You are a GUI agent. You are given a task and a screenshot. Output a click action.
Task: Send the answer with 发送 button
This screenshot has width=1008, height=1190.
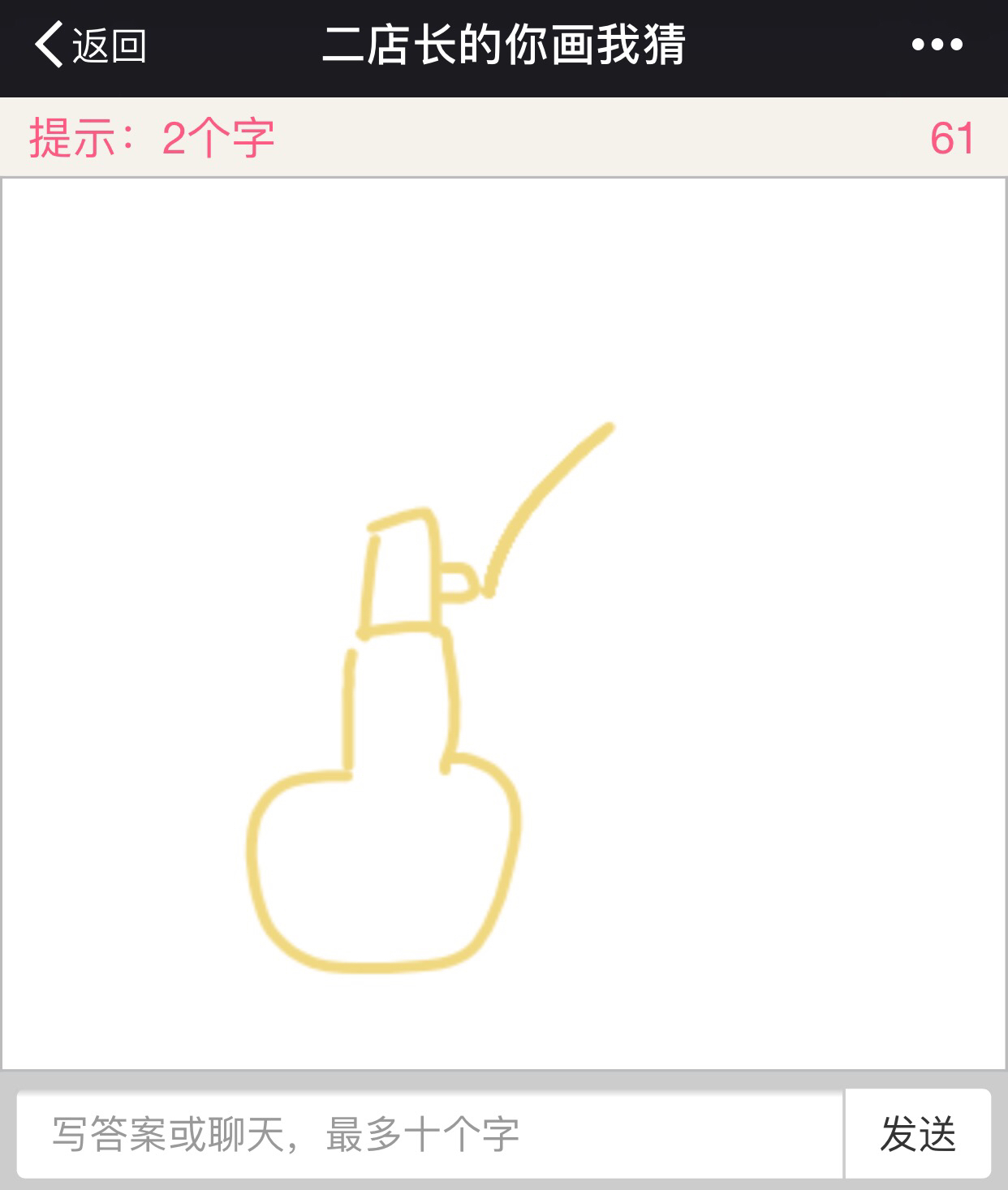coord(918,1134)
